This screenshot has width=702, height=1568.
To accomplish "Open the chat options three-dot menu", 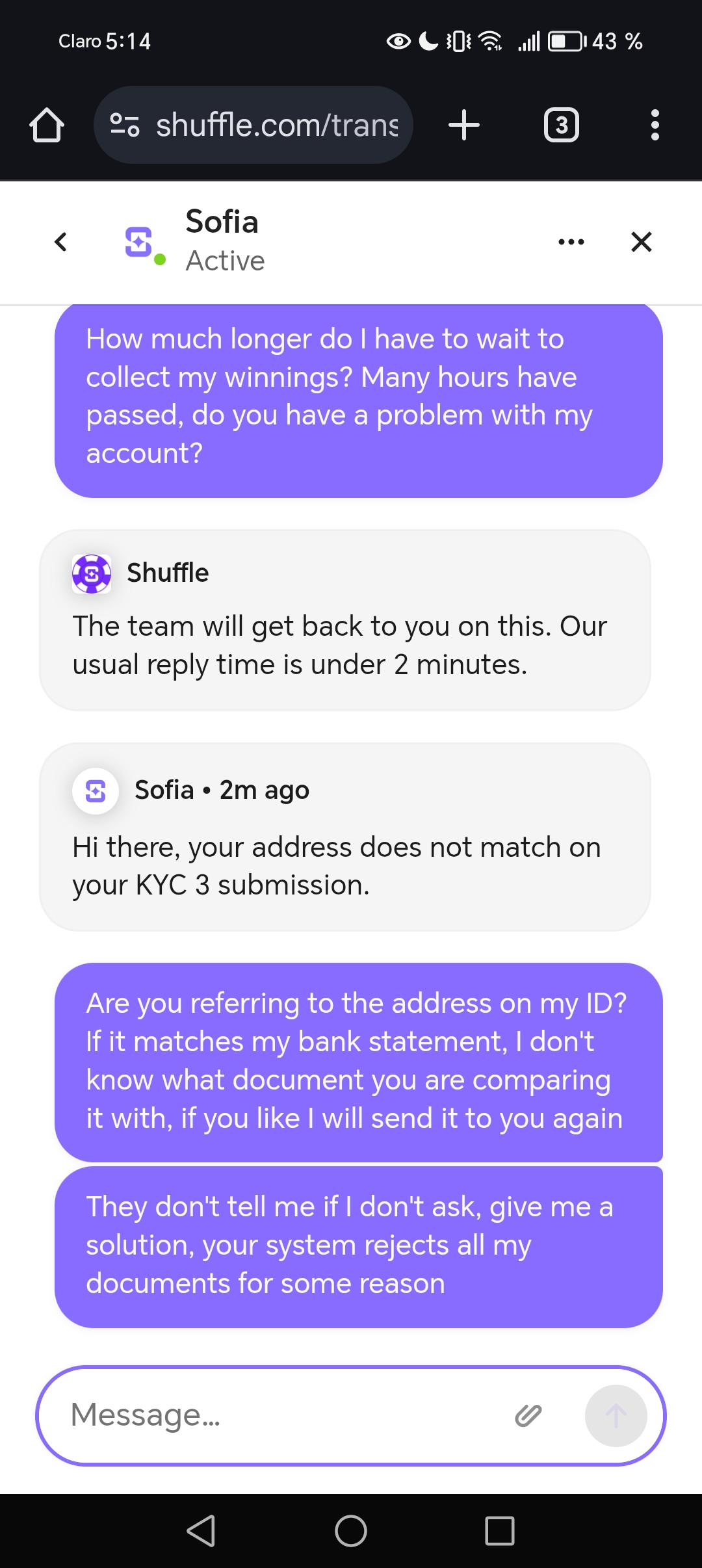I will point(571,242).
